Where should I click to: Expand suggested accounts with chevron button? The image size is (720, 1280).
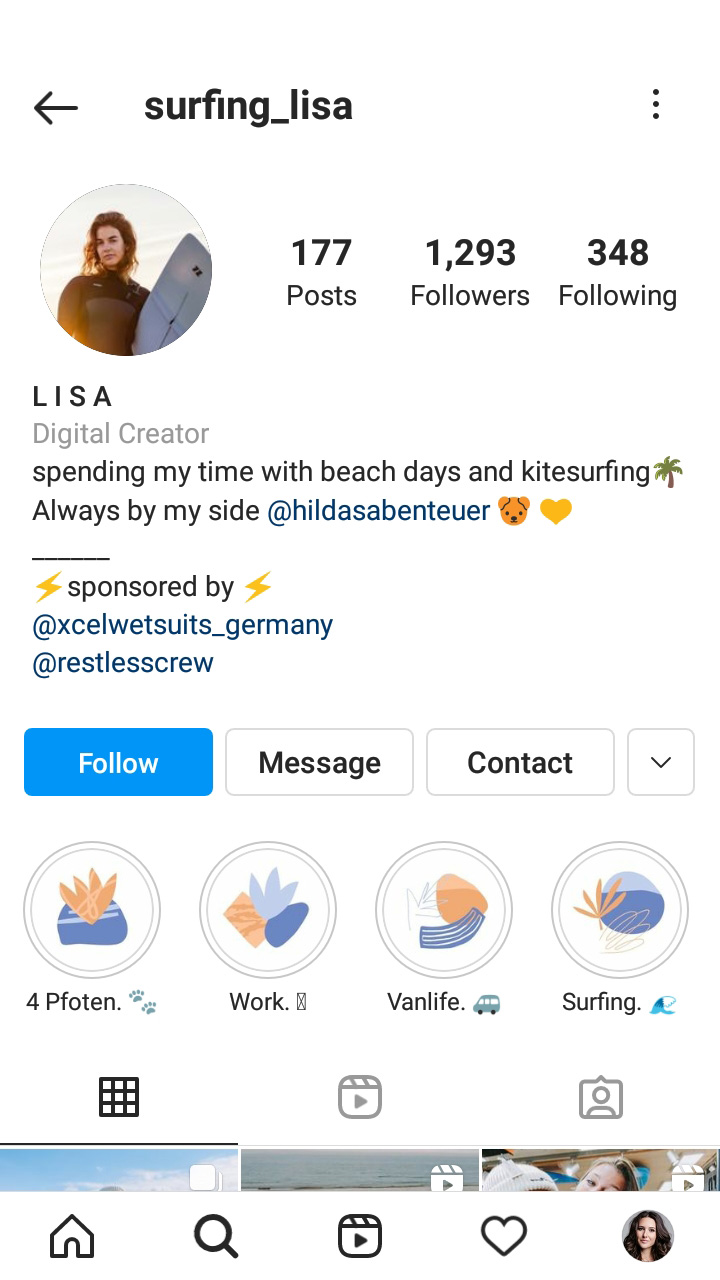pos(661,762)
